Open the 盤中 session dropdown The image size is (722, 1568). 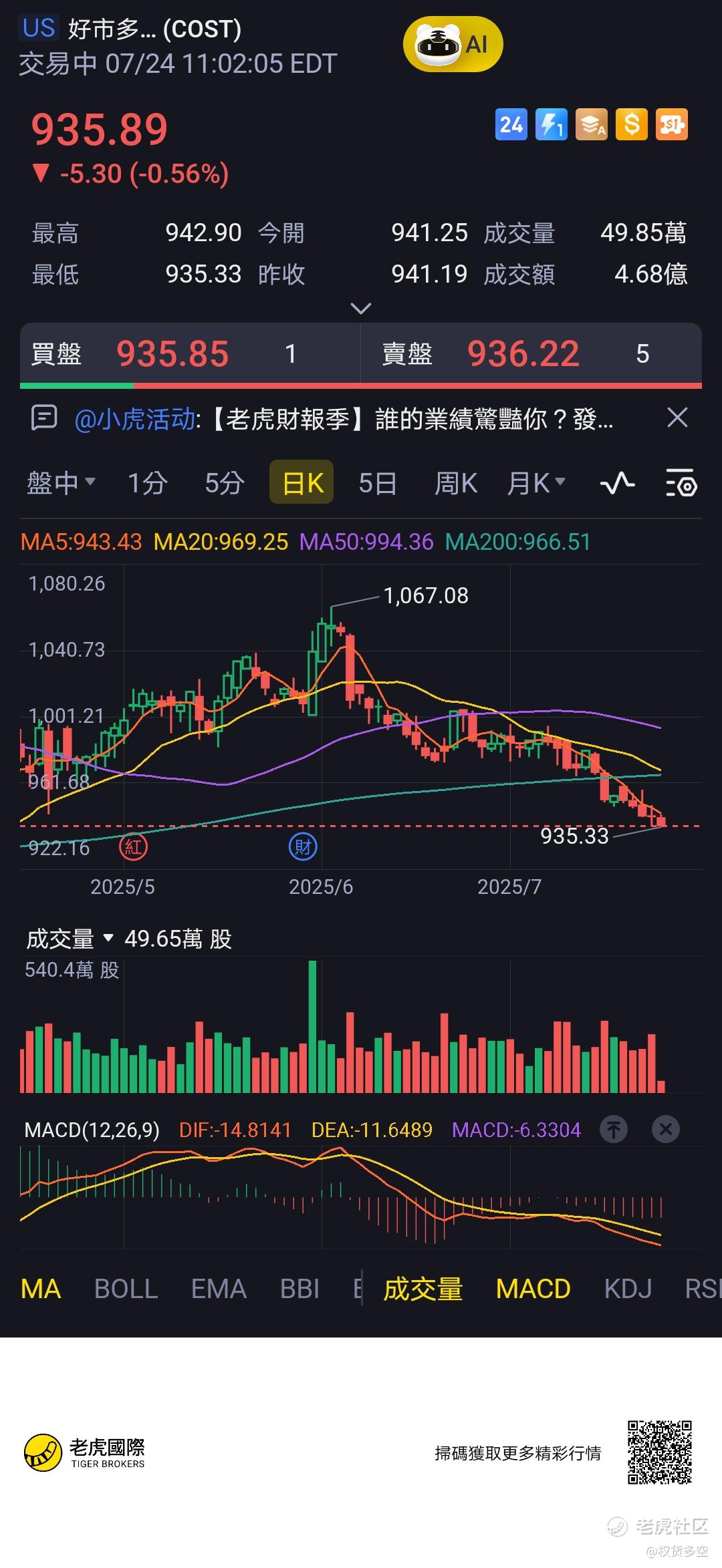pyautogui.click(x=61, y=482)
